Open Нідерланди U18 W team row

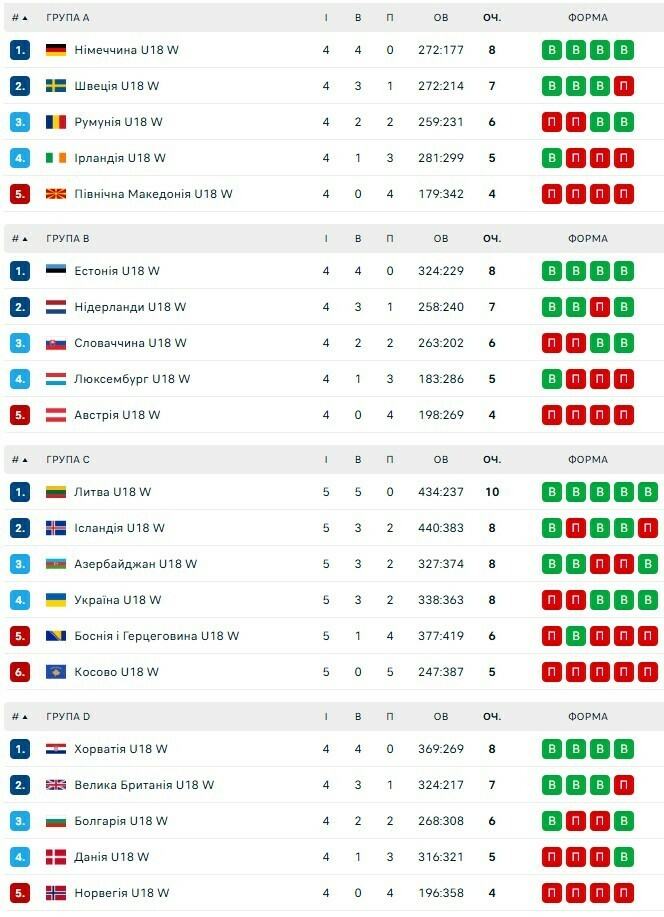(x=130, y=307)
